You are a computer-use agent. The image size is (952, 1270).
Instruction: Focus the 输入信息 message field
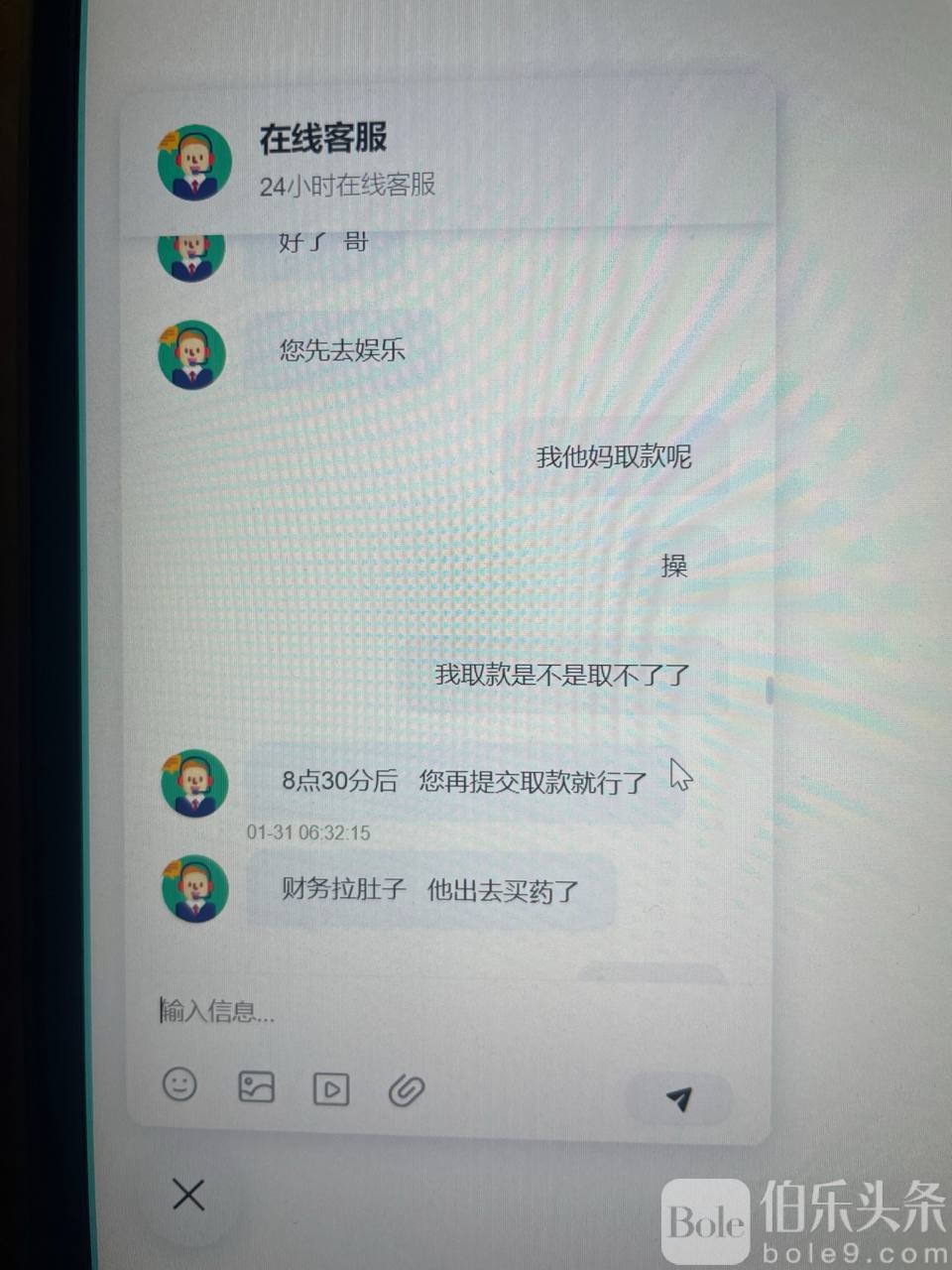point(397,1011)
